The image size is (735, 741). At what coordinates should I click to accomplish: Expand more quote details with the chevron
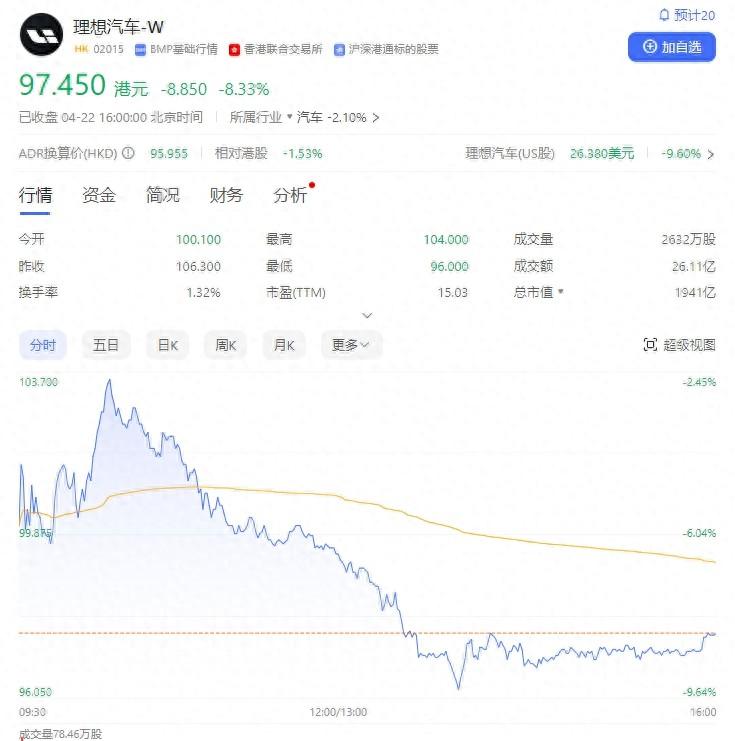coord(367,315)
